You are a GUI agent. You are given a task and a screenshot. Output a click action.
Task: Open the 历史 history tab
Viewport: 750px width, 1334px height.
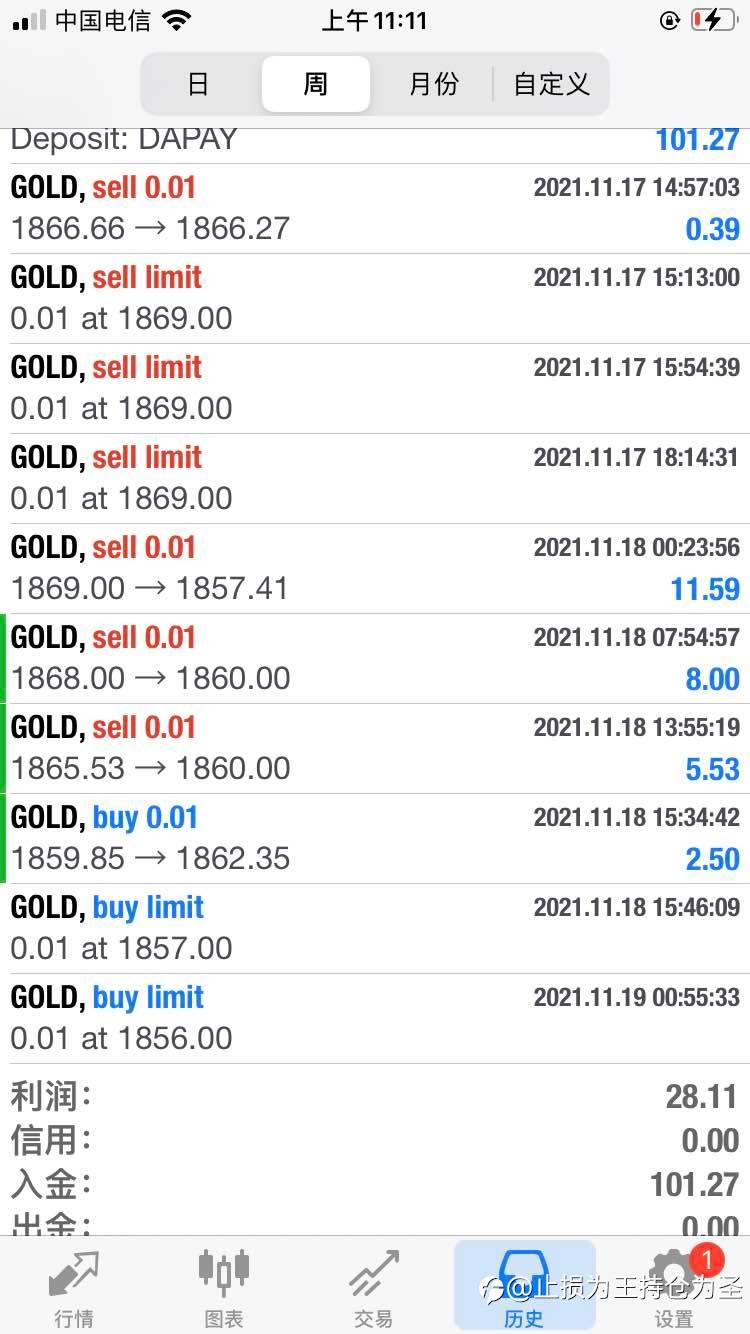point(524,1288)
